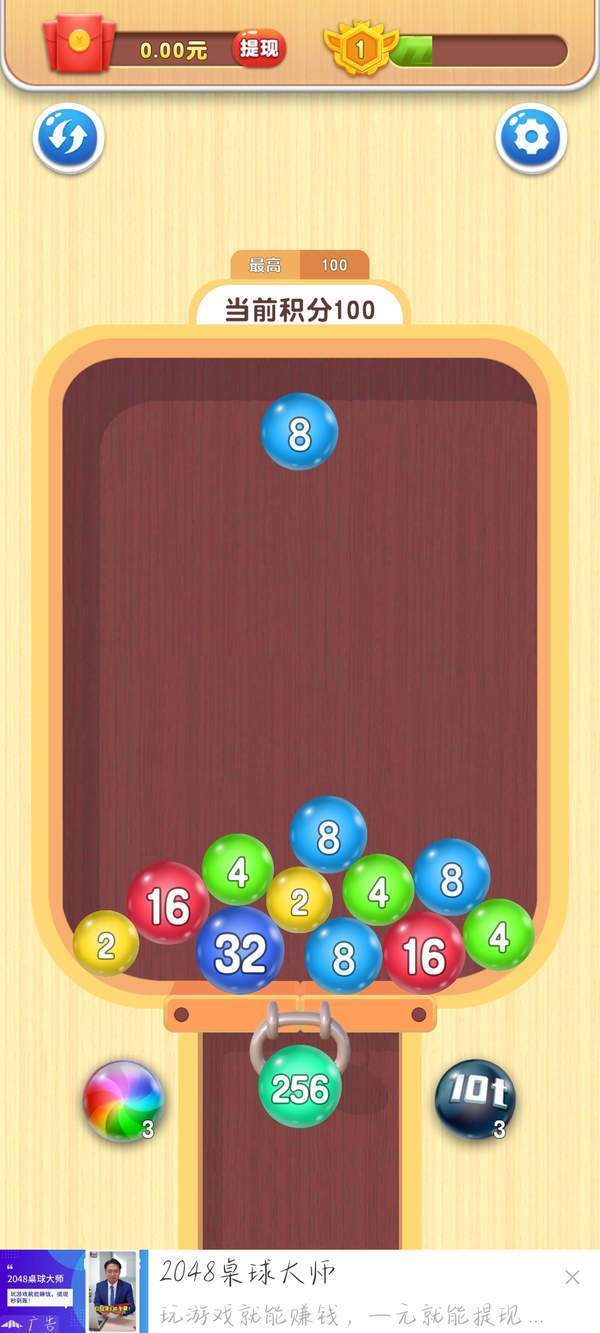
Task: Open the red envelope balance
Action: click(x=79, y=47)
